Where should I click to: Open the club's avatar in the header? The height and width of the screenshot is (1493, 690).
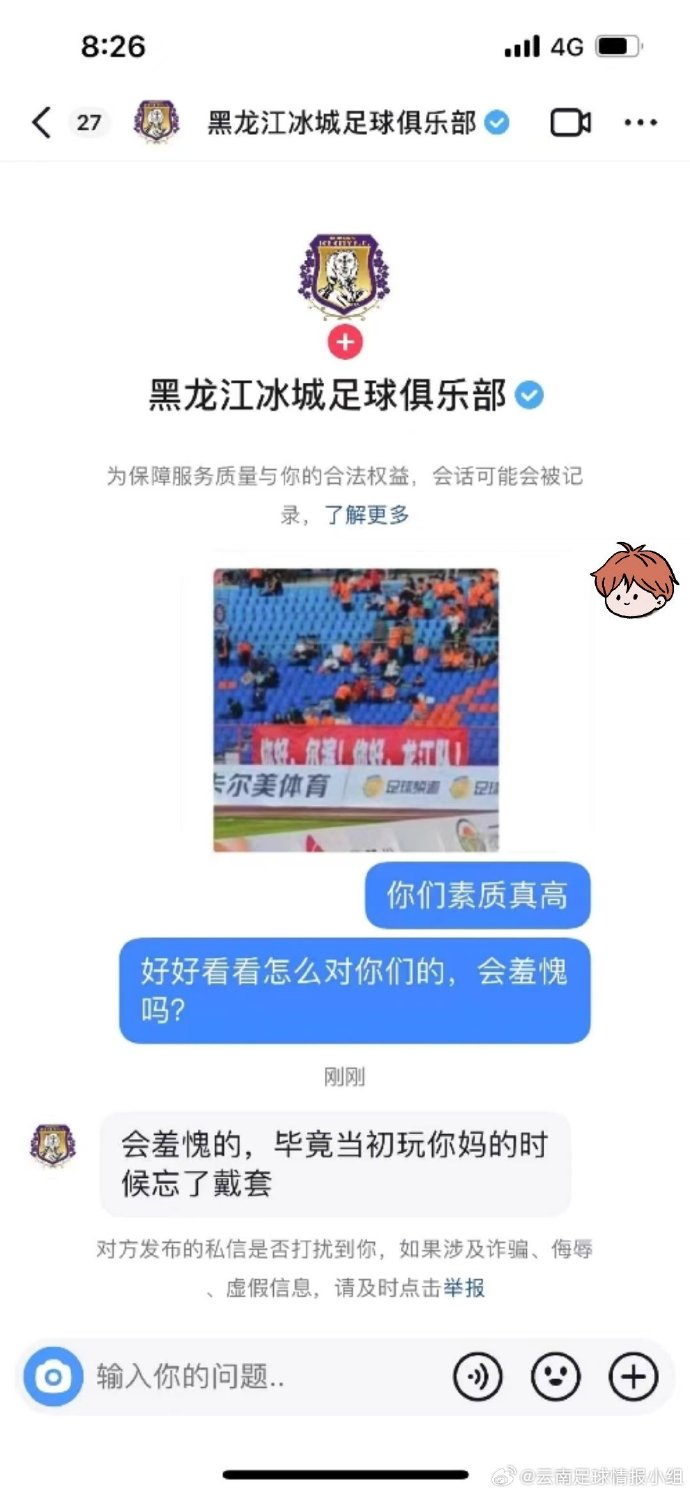click(157, 123)
